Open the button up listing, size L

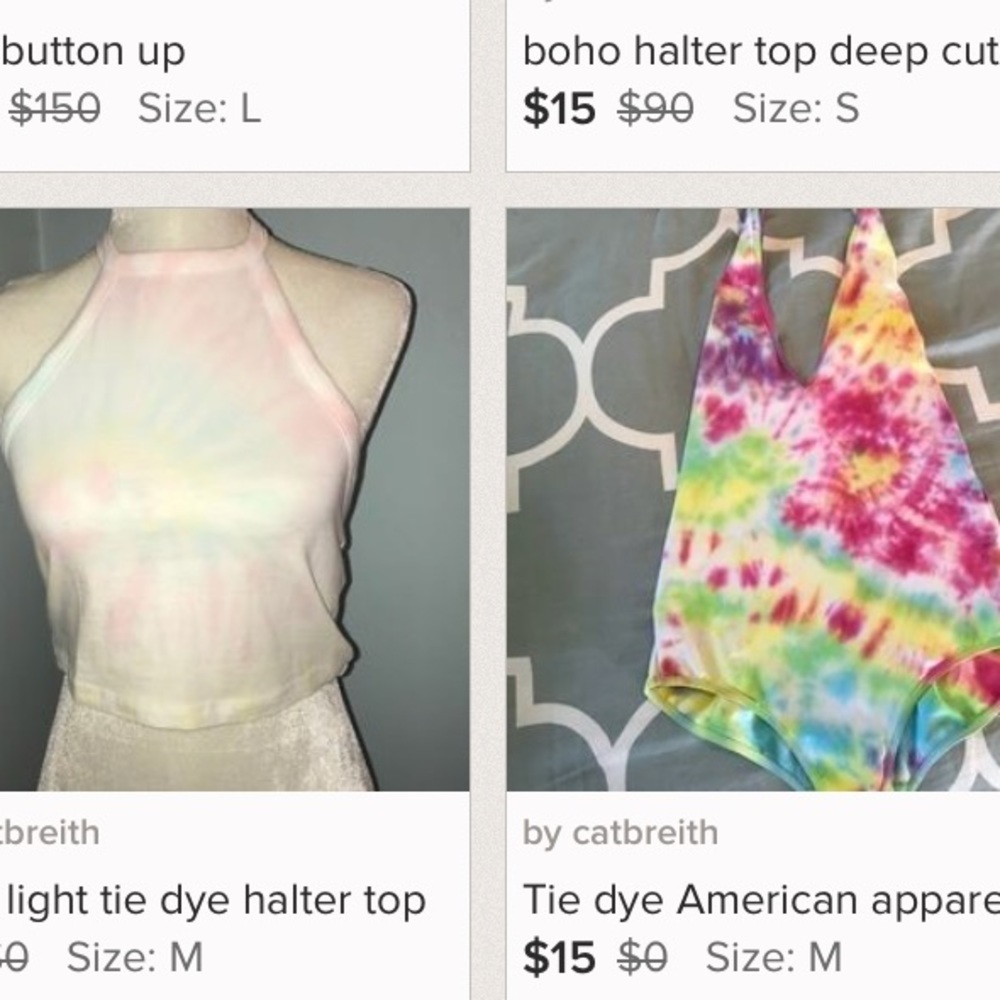click(95, 52)
